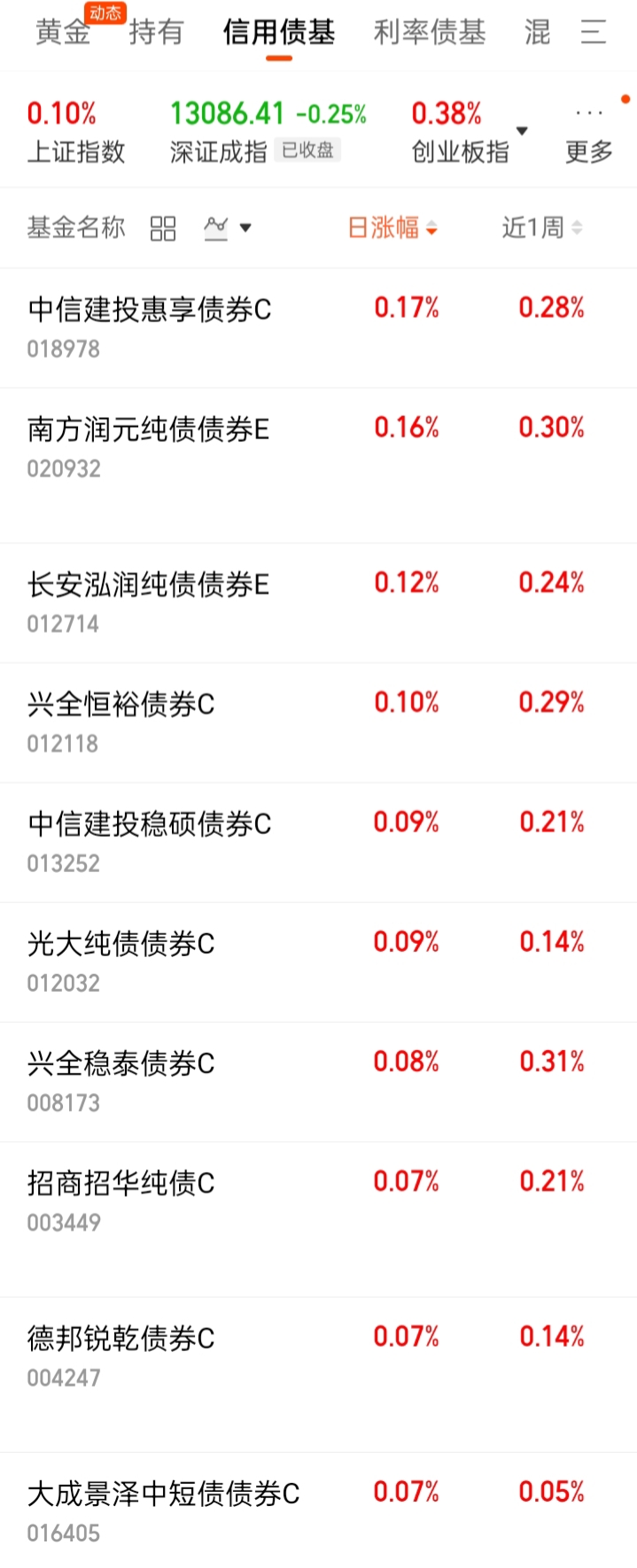
Task: Tap 更多 for more indices
Action: click(x=589, y=134)
